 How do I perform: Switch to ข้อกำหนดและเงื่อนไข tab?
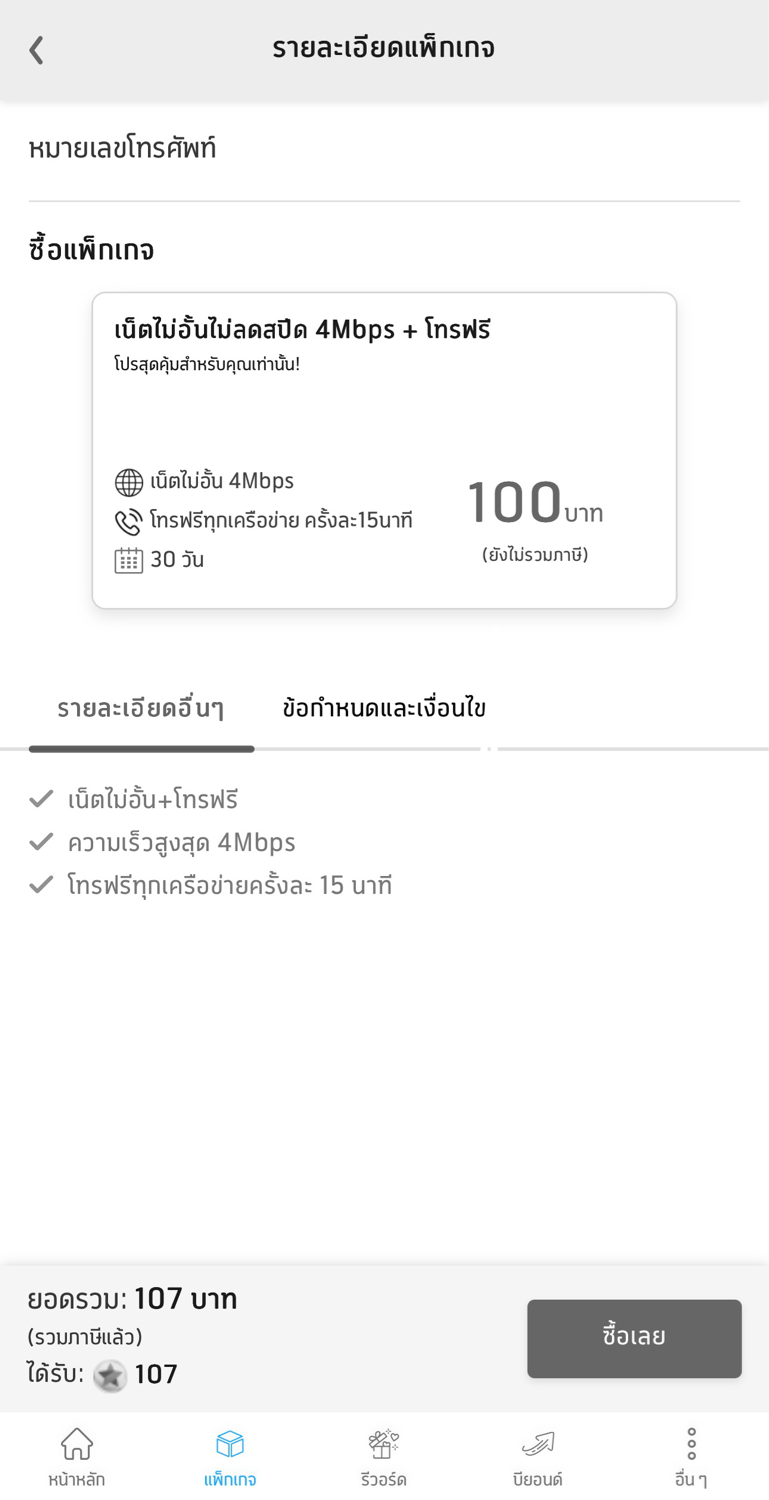(384, 709)
